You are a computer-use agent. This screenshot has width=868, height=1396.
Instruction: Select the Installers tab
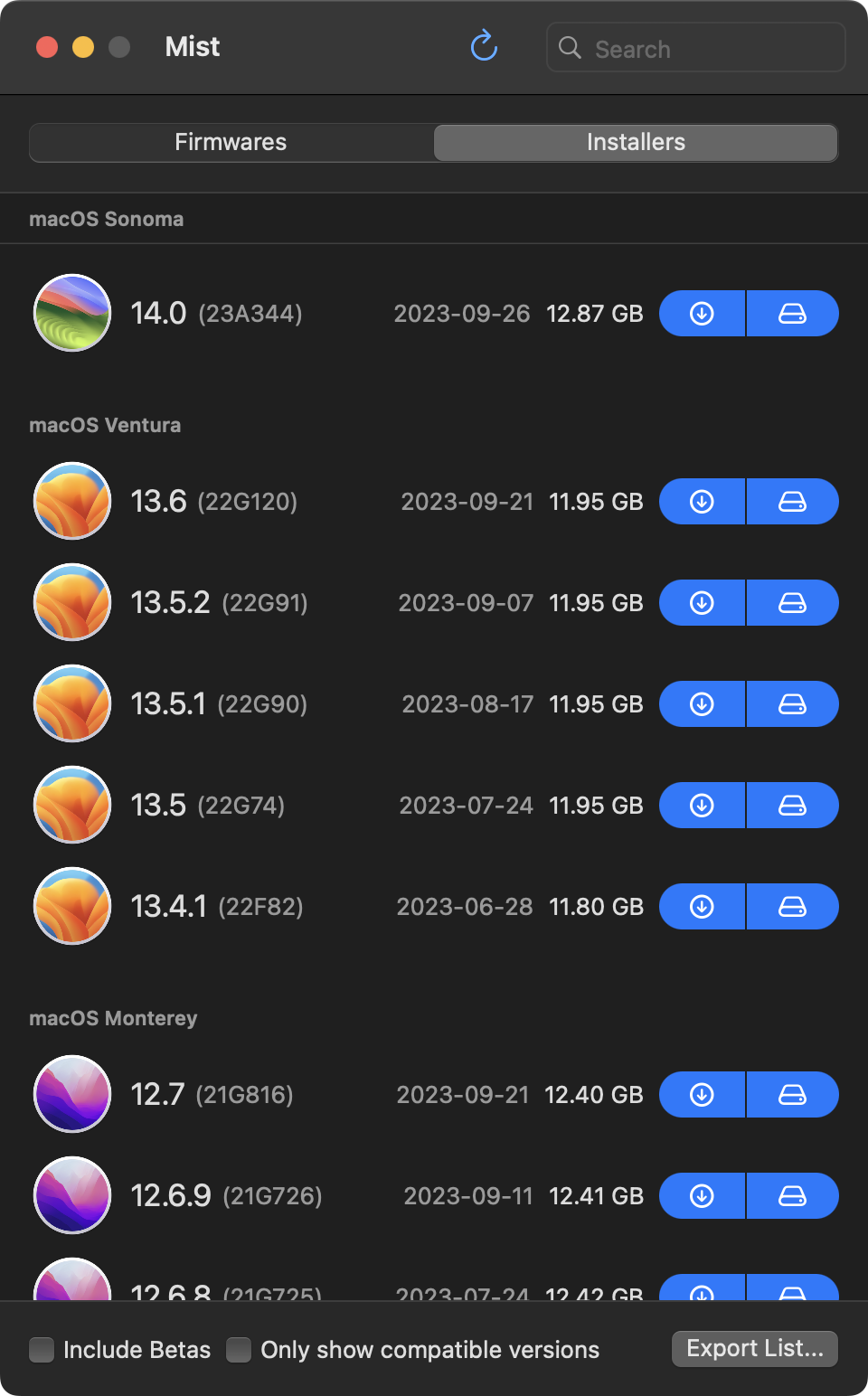pyautogui.click(x=636, y=142)
